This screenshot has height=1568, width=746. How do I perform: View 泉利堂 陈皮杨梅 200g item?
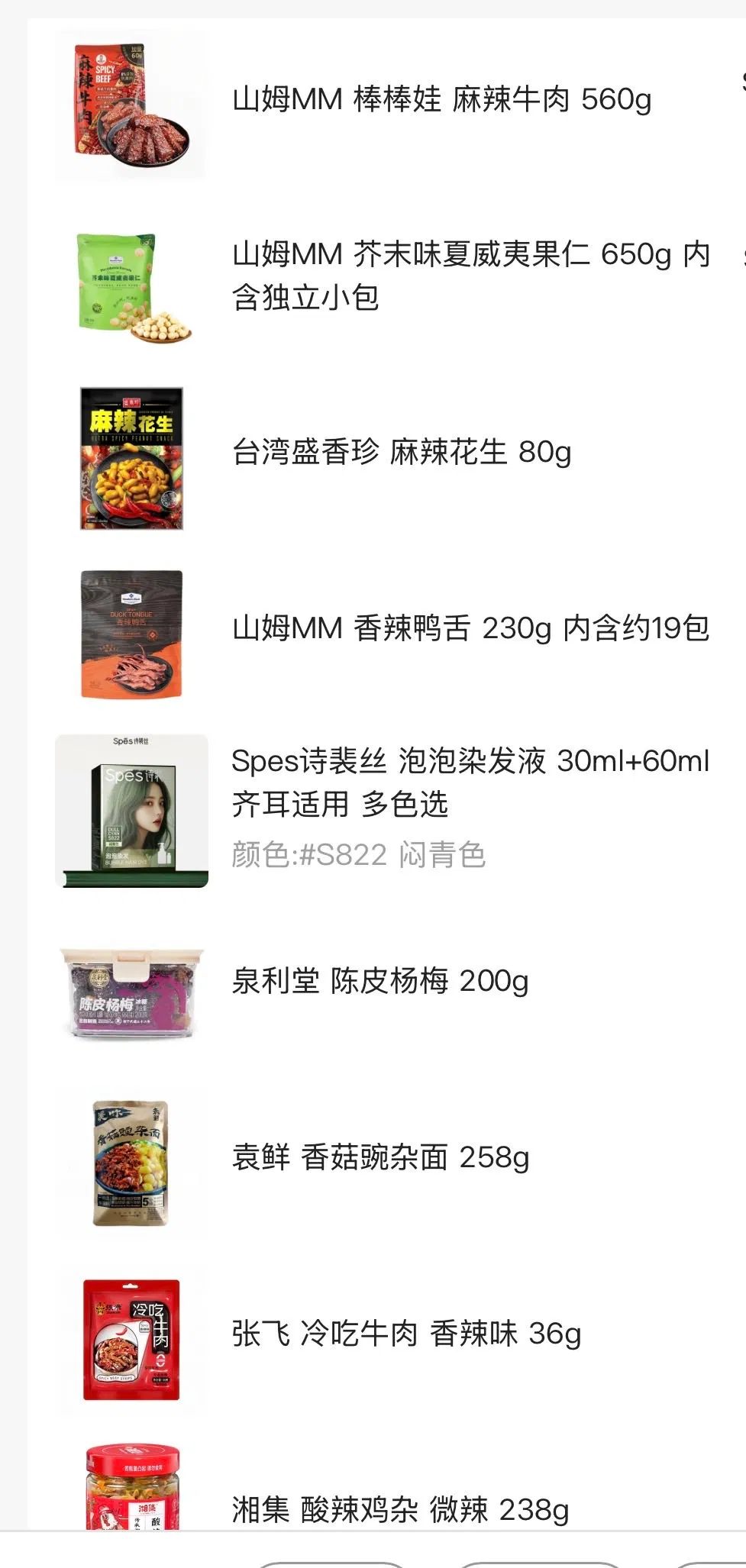click(380, 982)
